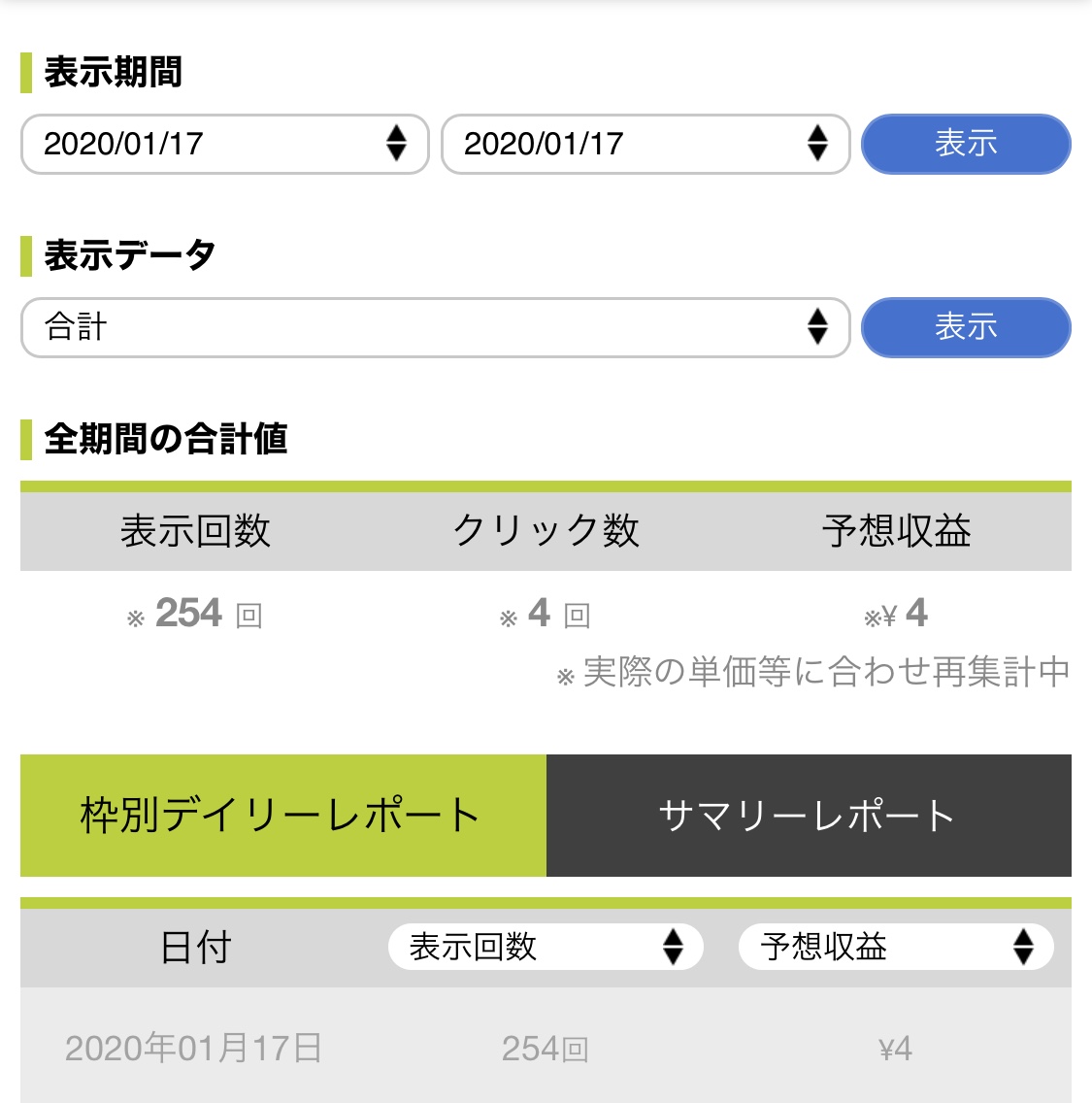Expand the 合計 display data dropdown
The width and height of the screenshot is (1092, 1103).
[x=435, y=327]
